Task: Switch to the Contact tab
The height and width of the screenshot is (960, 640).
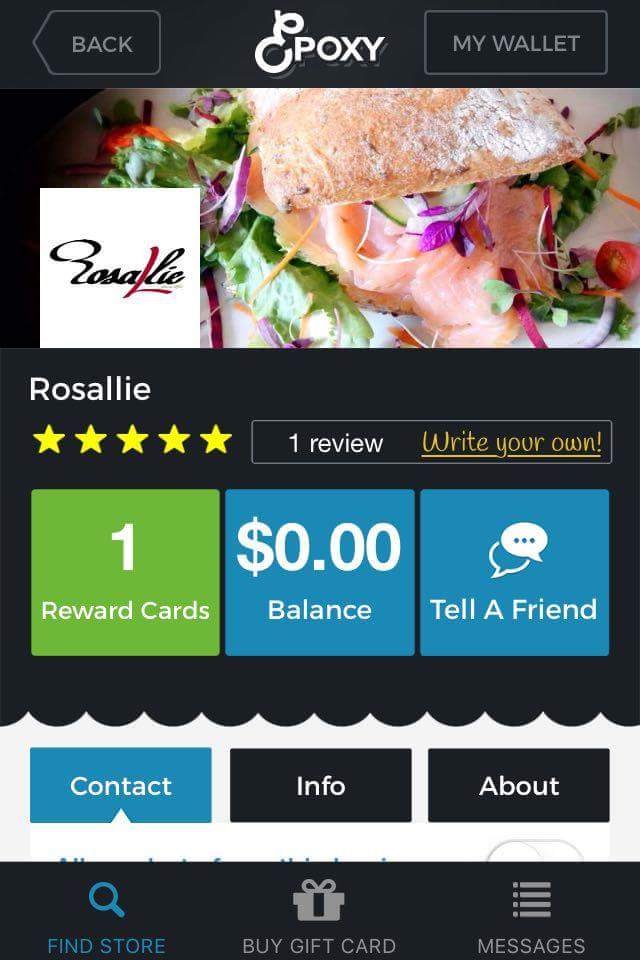Action: (x=121, y=785)
